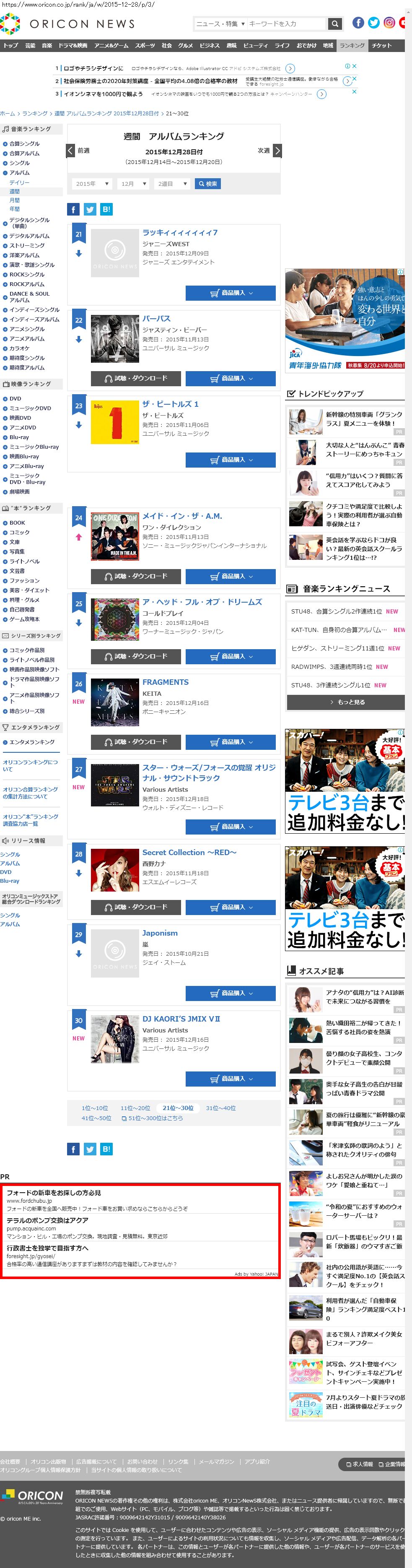Viewport: 412px width, 1568px height.
Task: Share the ranking via the top Twitter button
Action: coord(89,209)
